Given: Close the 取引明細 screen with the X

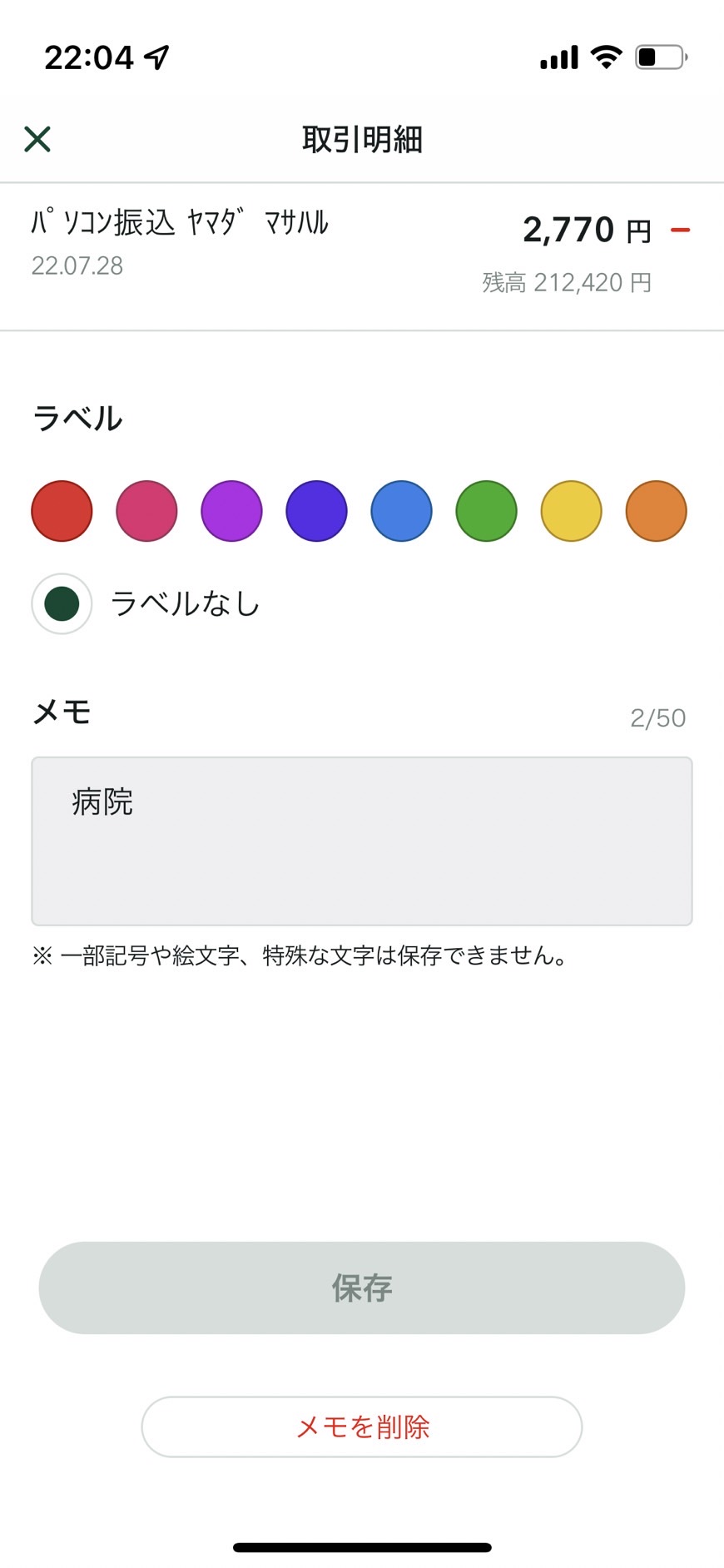Looking at the screenshot, I should pos(37,139).
